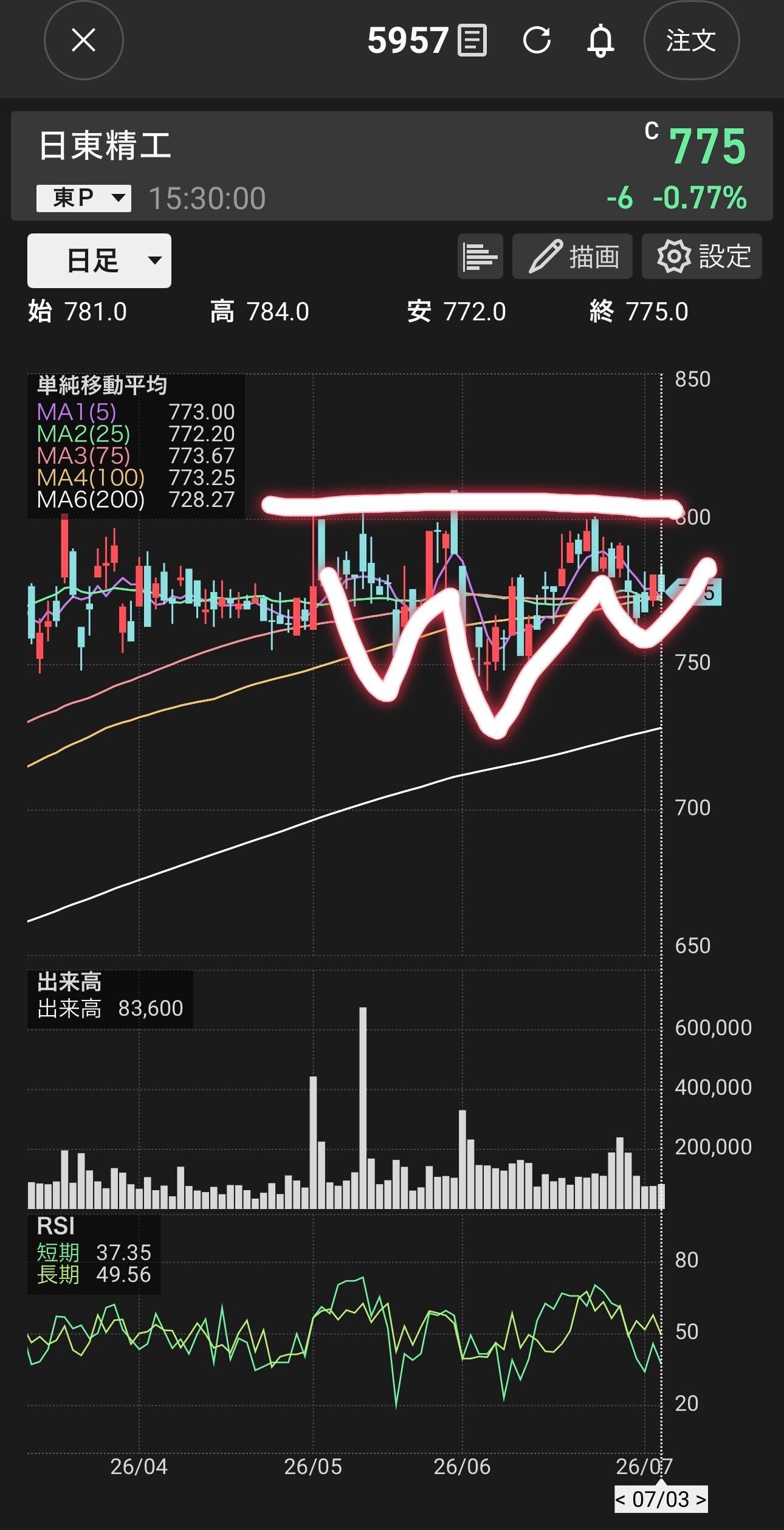
Task: Refresh the stock quote
Action: 537,41
